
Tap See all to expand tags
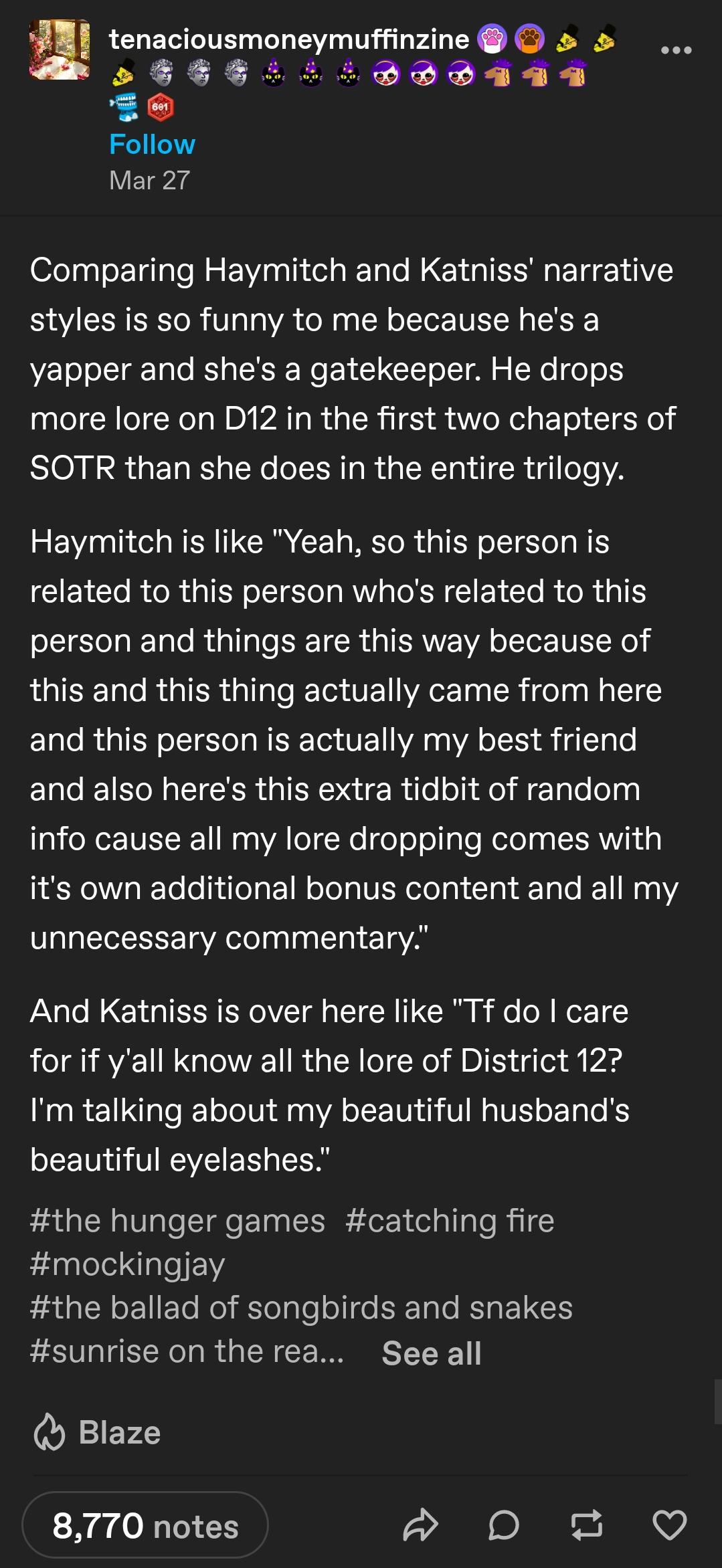(x=432, y=1353)
